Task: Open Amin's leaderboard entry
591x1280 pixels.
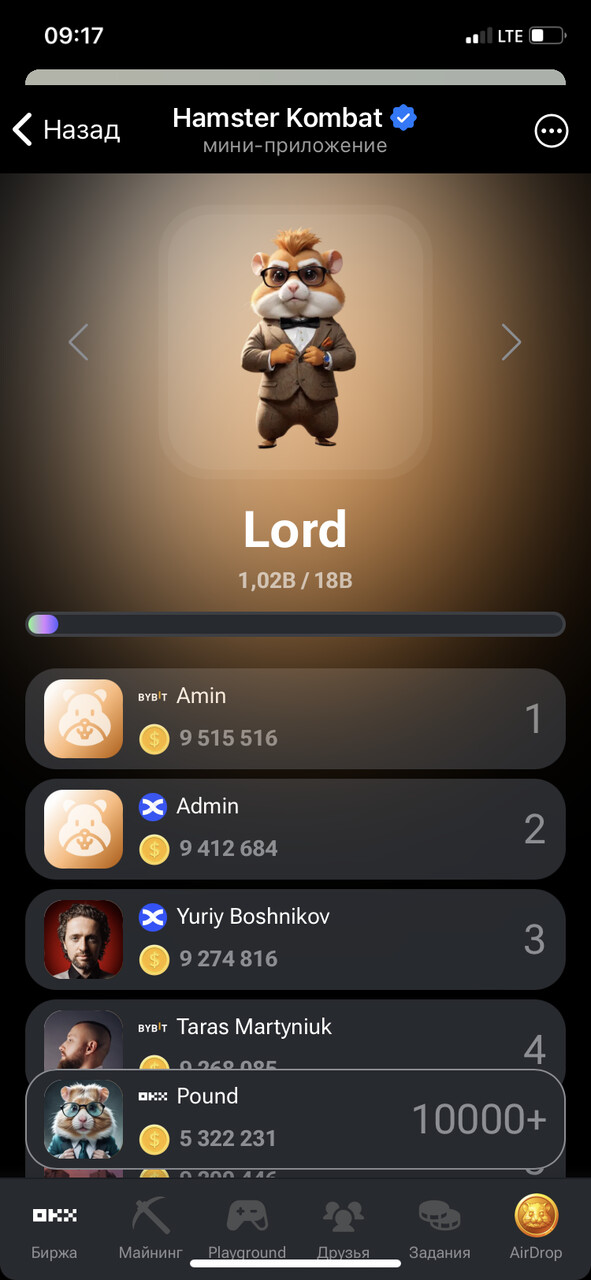Action: [295, 718]
